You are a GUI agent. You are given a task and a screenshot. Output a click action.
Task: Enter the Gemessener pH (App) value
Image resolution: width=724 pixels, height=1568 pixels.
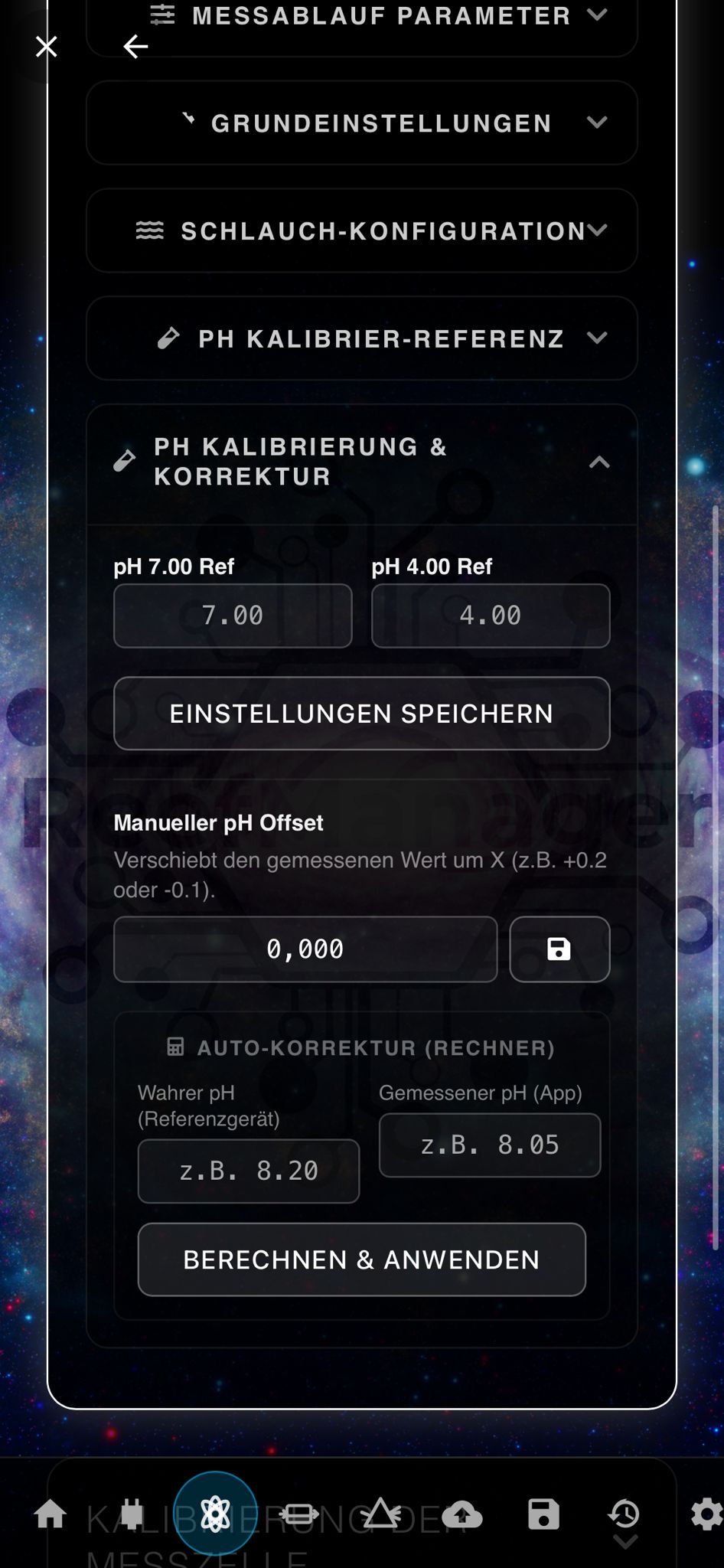click(490, 1145)
